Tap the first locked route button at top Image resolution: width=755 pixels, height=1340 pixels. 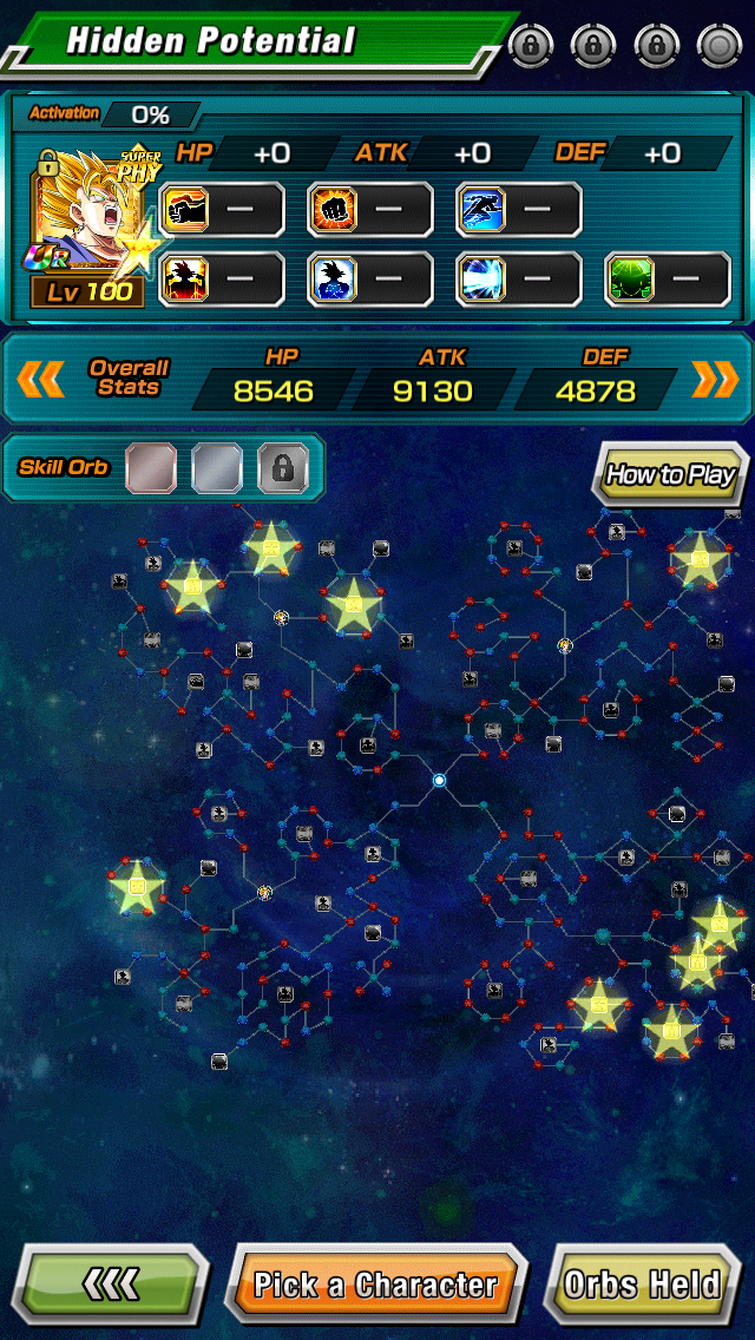(x=530, y=45)
